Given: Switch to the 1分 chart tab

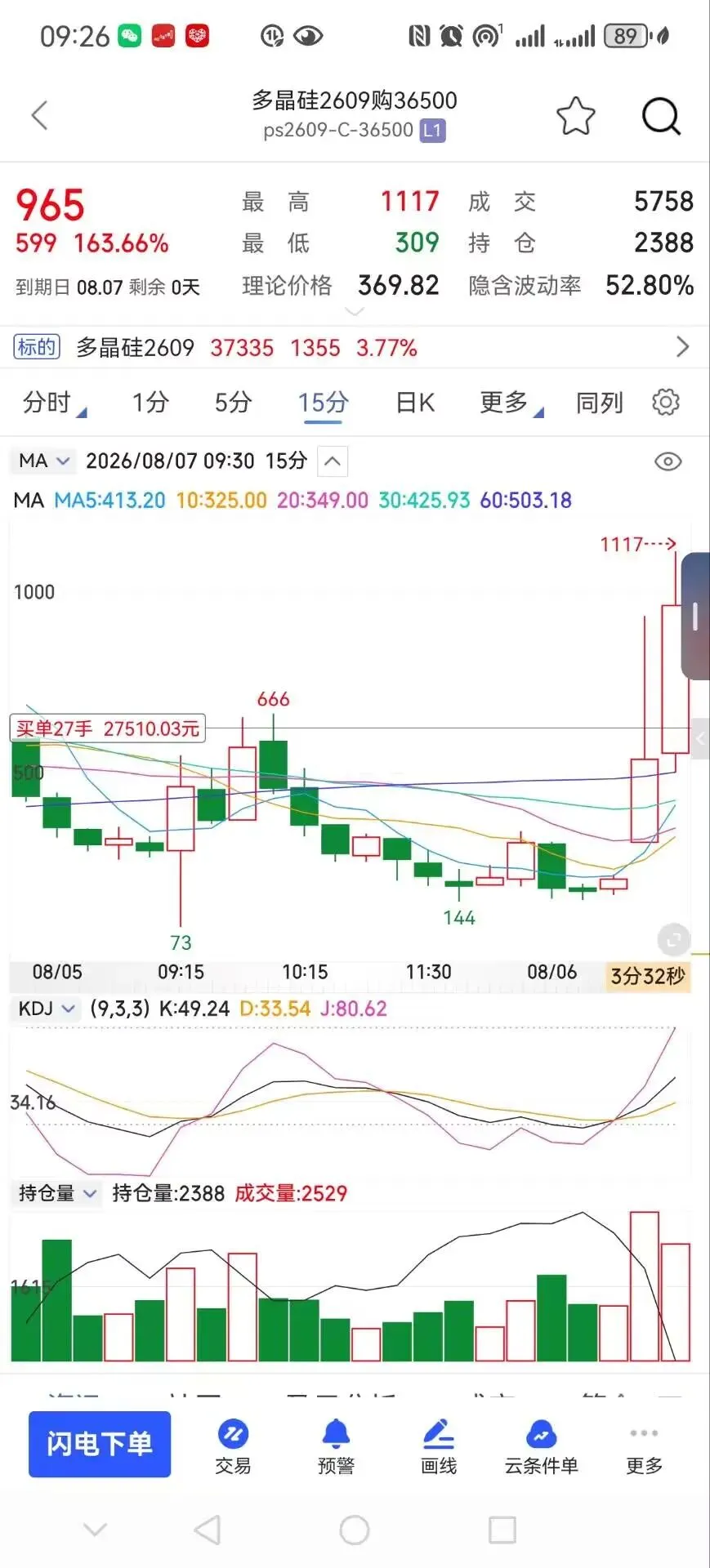Looking at the screenshot, I should pyautogui.click(x=150, y=403).
